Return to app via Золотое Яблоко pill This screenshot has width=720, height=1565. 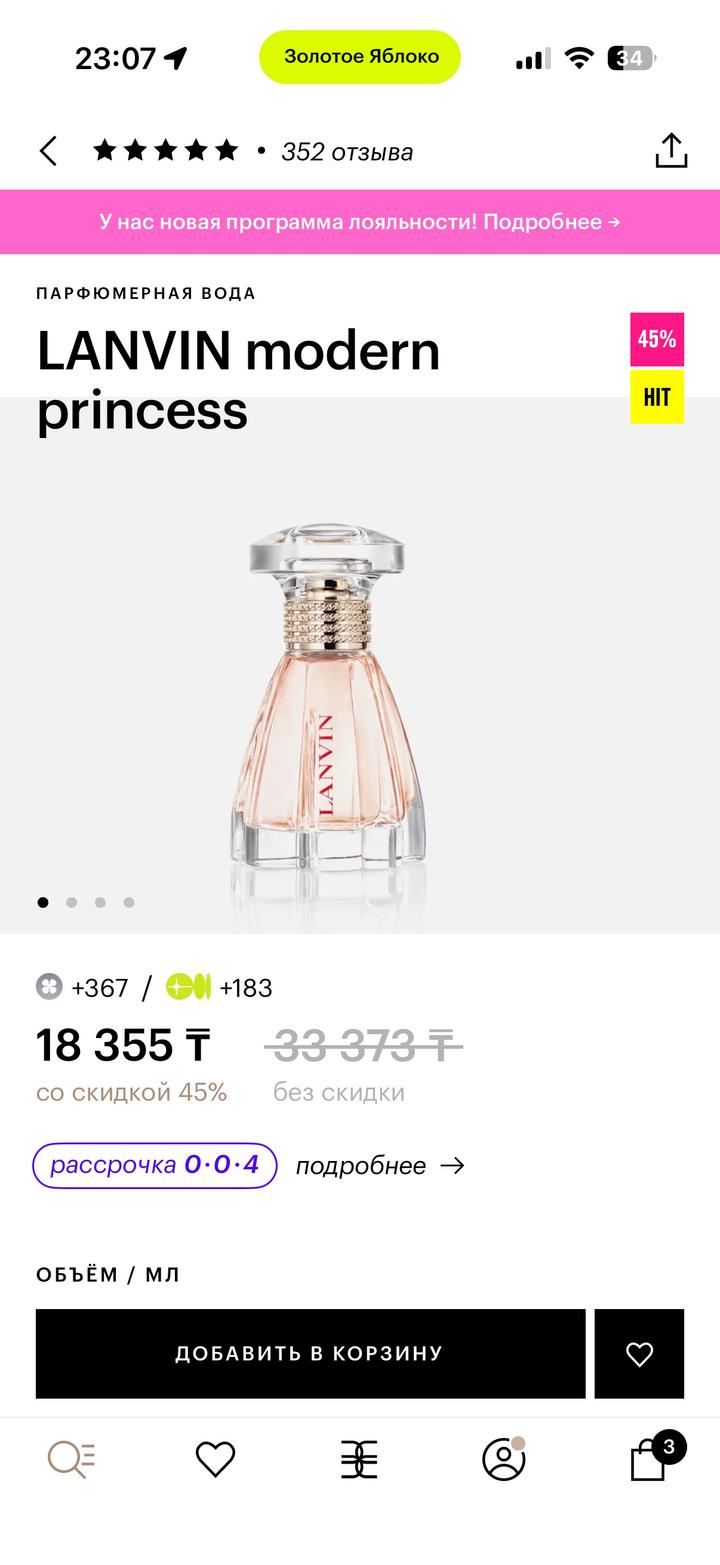coord(360,57)
